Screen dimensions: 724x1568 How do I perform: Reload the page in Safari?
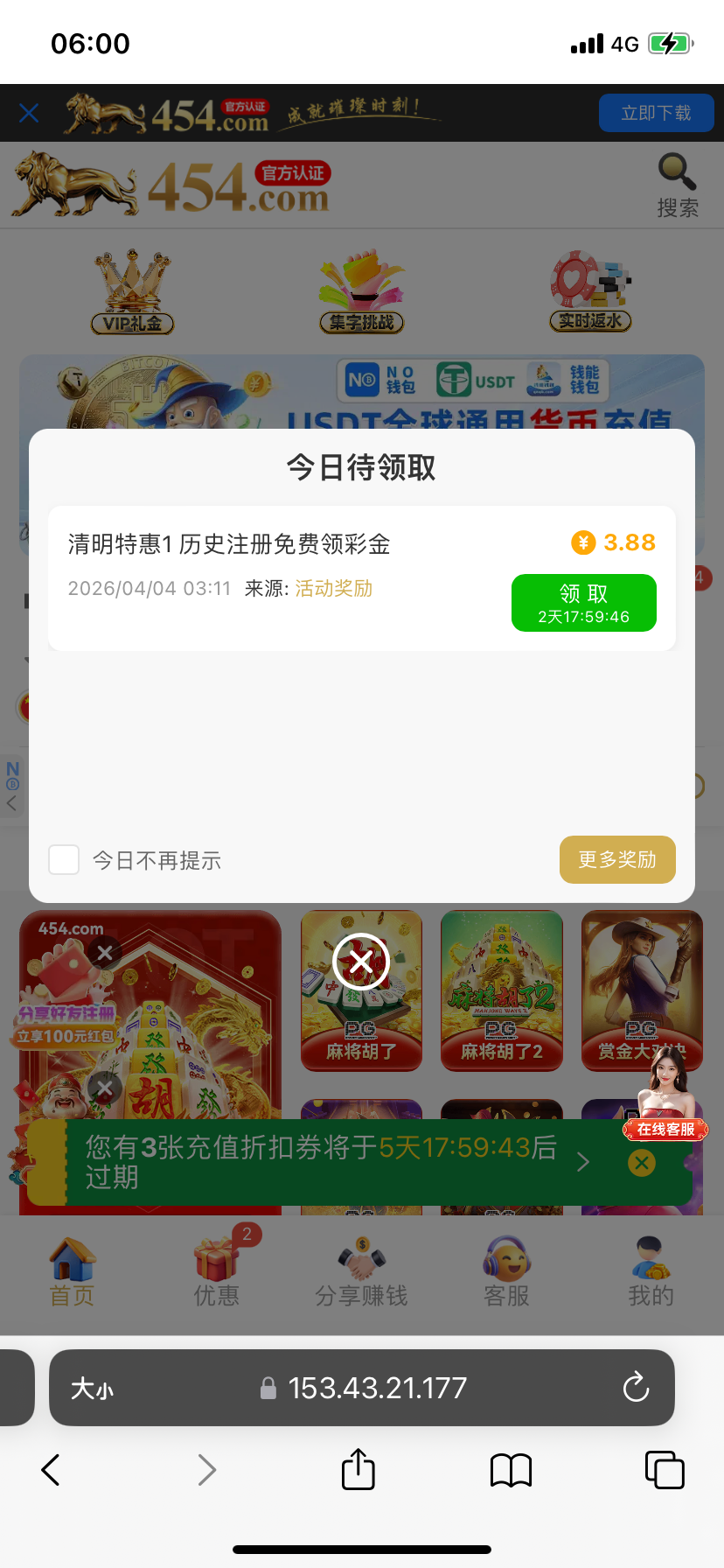(636, 1387)
